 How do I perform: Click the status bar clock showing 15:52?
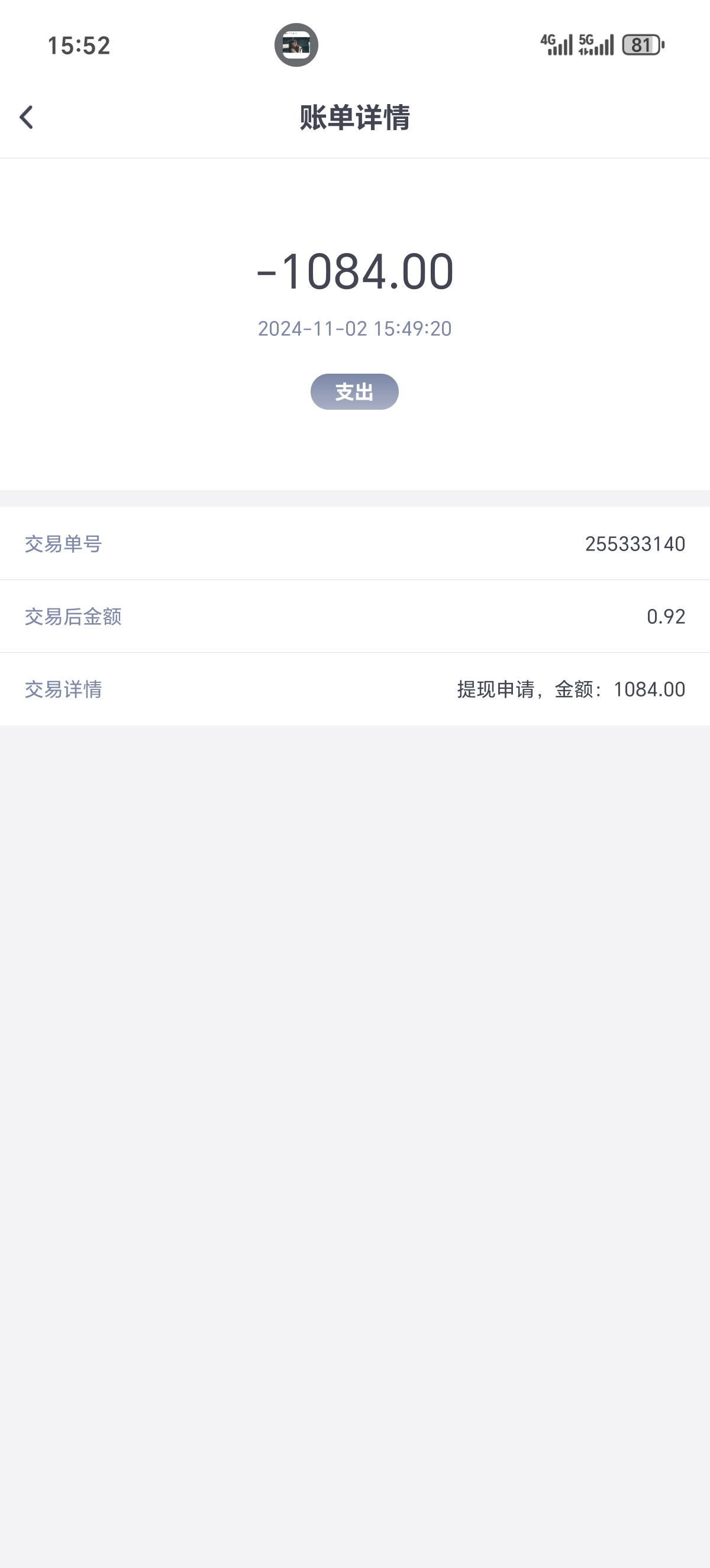coord(79,46)
